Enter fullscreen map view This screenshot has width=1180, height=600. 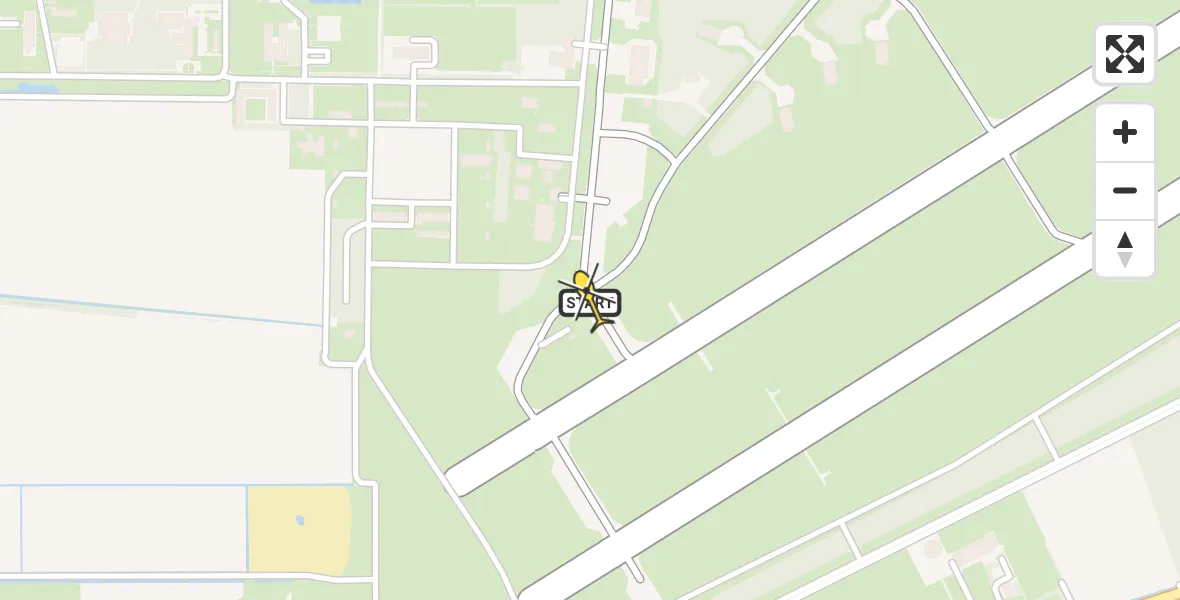(x=1125, y=54)
